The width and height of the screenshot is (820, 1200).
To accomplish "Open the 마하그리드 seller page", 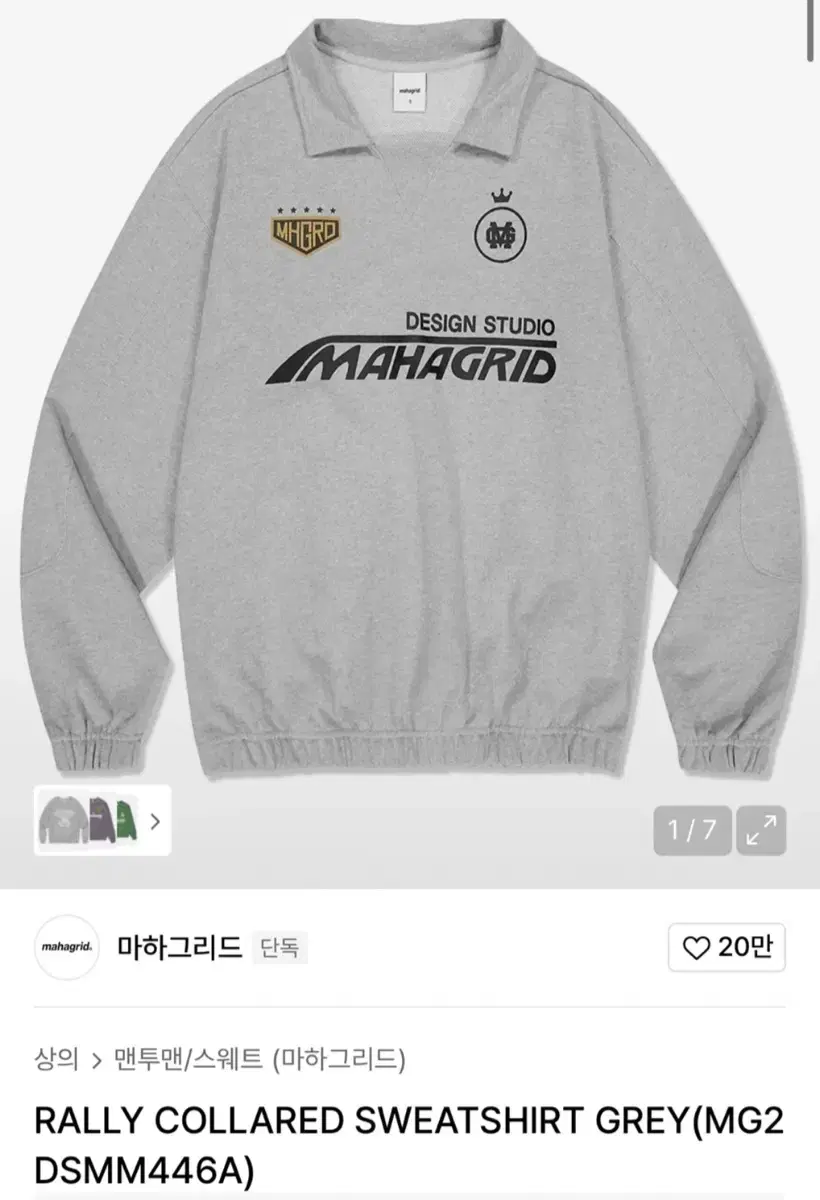I will 178,946.
